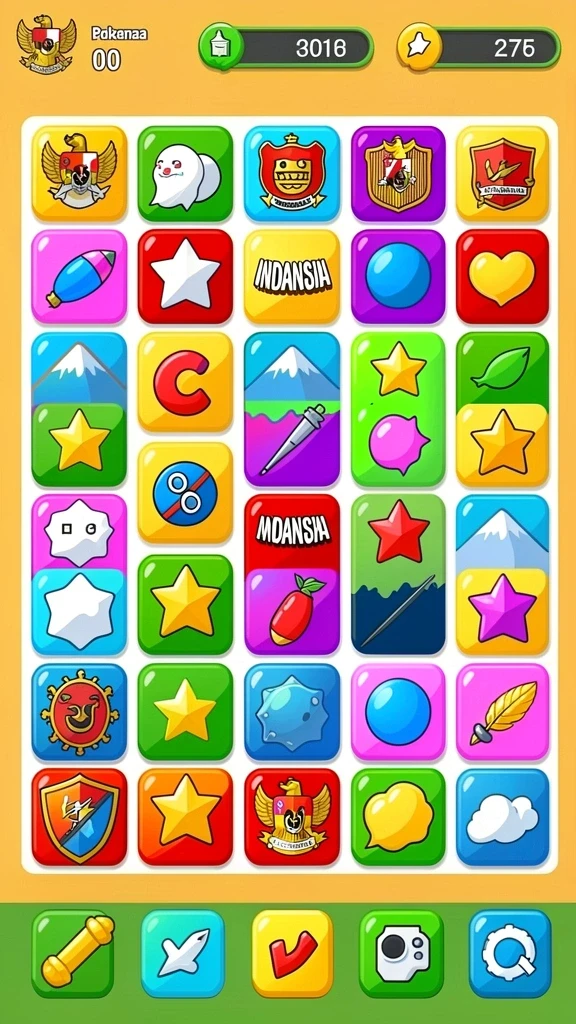Use the yellow hammer booster
Screen dimensions: 576x1024
pyautogui.click(x=73, y=953)
